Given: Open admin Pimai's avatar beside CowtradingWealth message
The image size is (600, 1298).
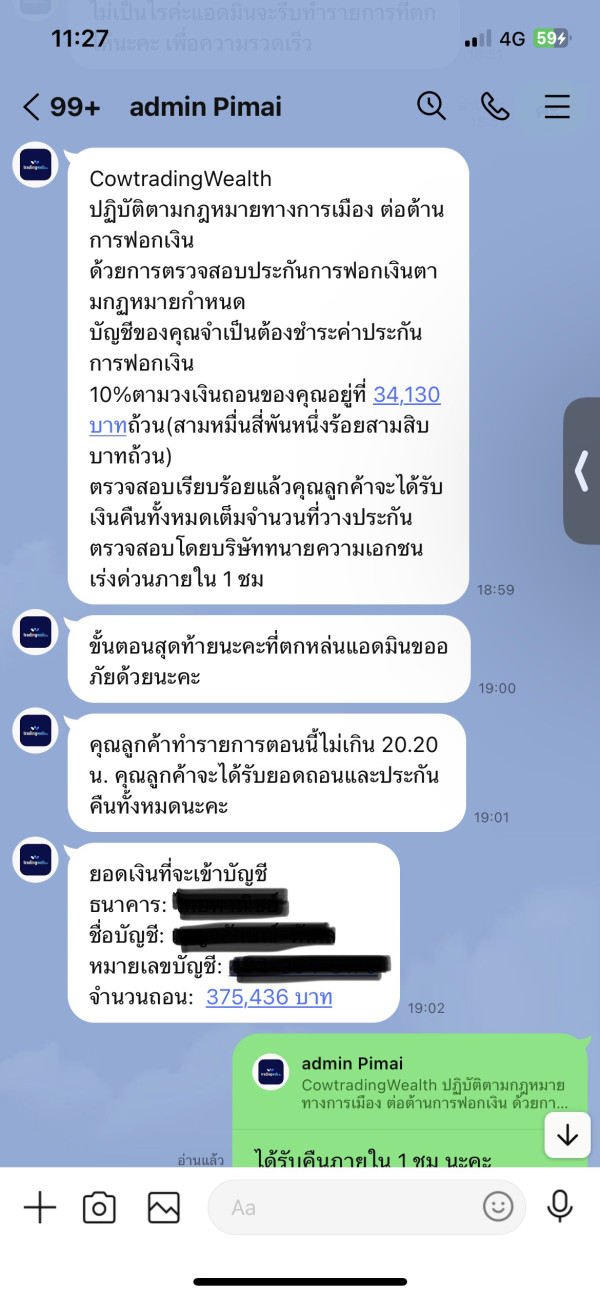Looking at the screenshot, I should pyautogui.click(x=35, y=165).
